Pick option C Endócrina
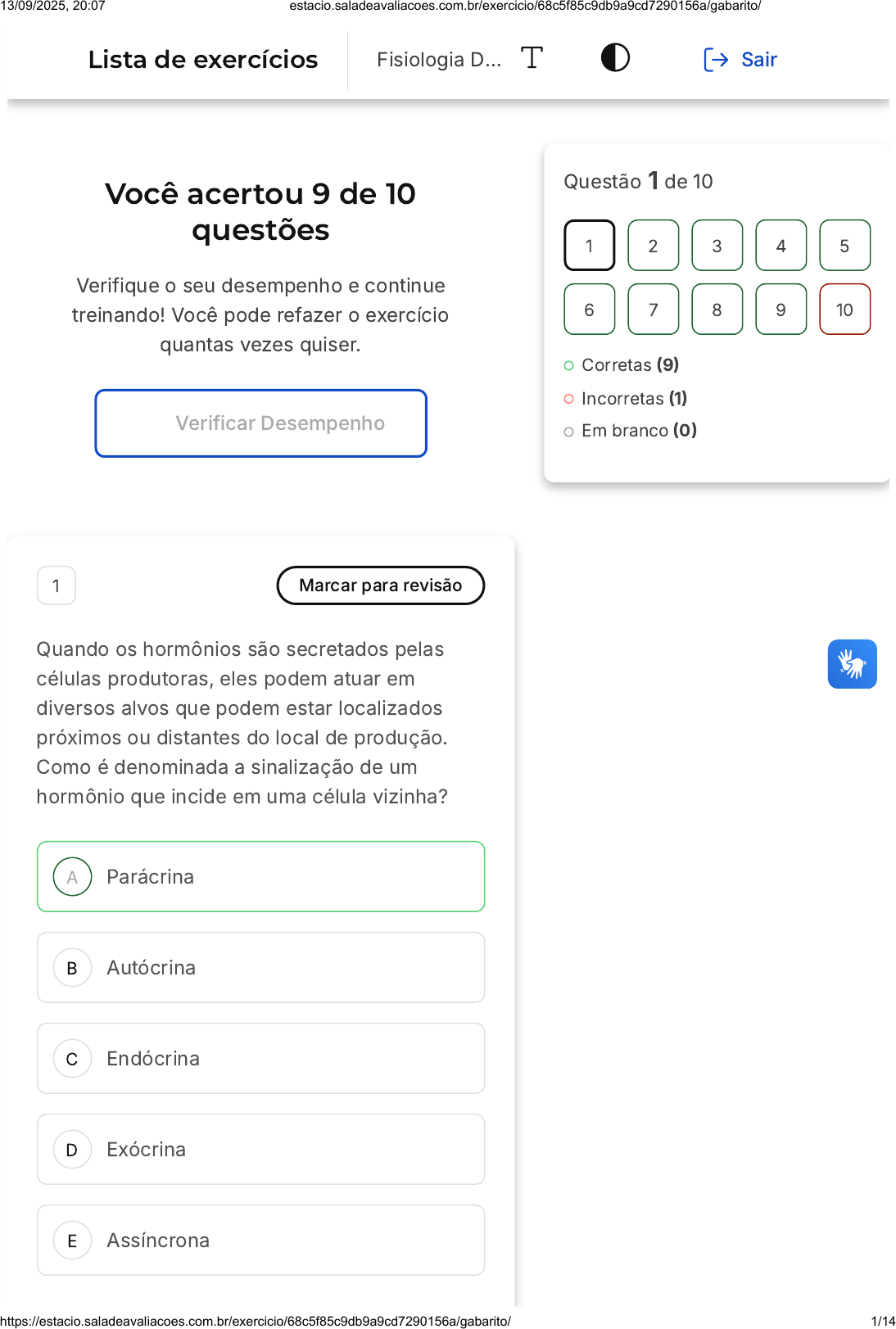This screenshot has width=896, height=1329. pos(260,1059)
